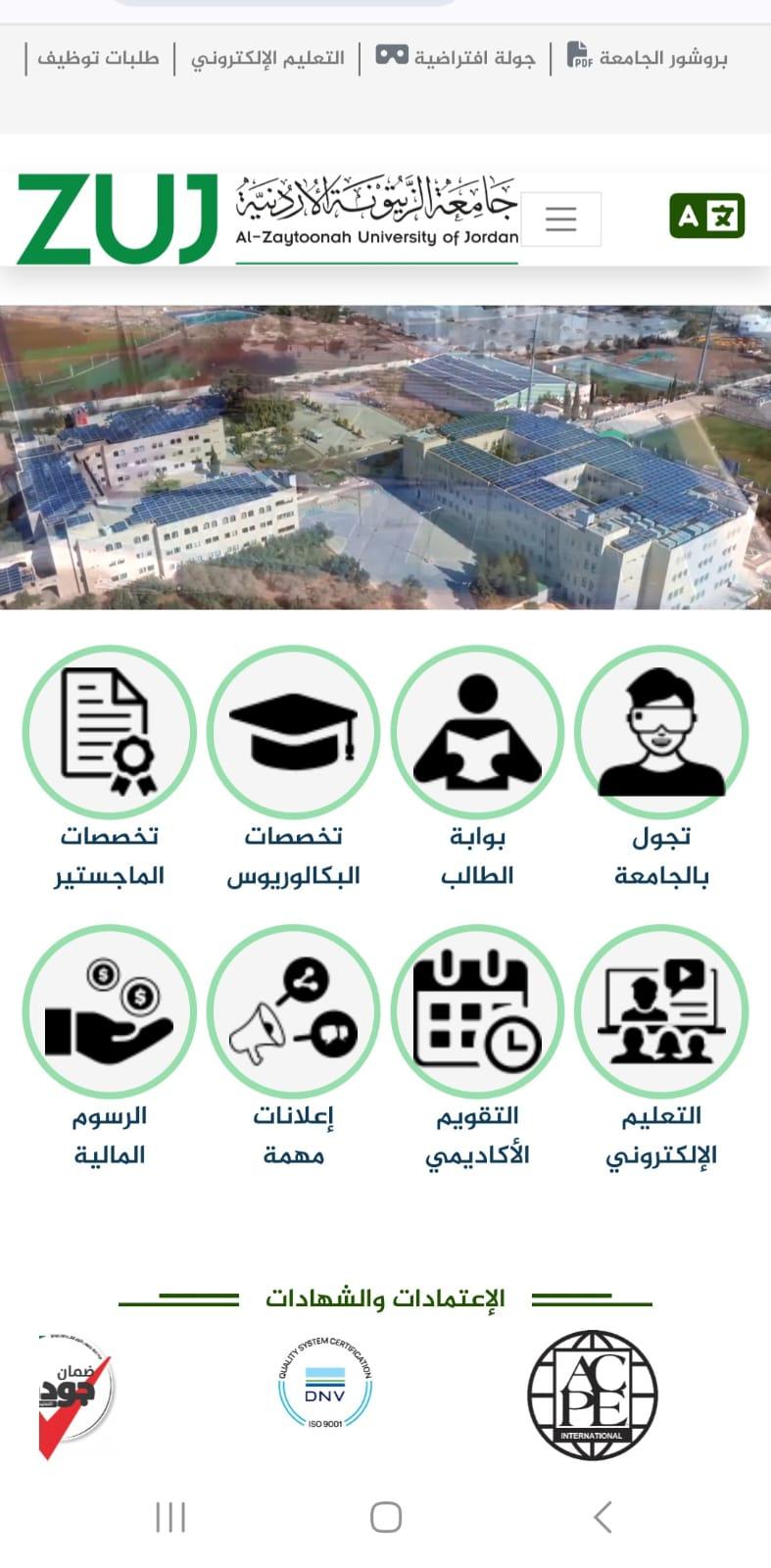
Task: Switch site language with translate icon
Action: point(706,216)
